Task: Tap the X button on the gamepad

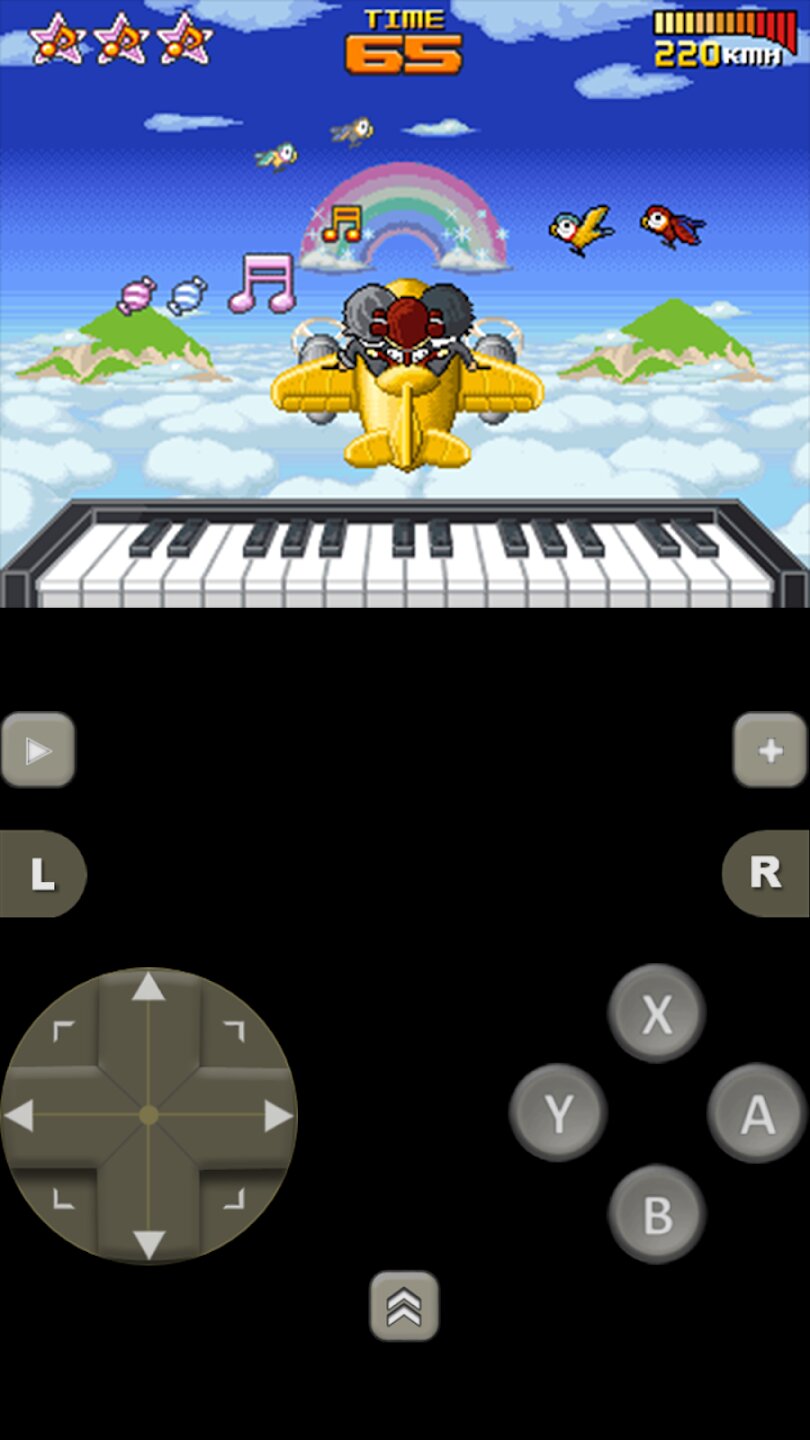Action: pyautogui.click(x=657, y=1014)
